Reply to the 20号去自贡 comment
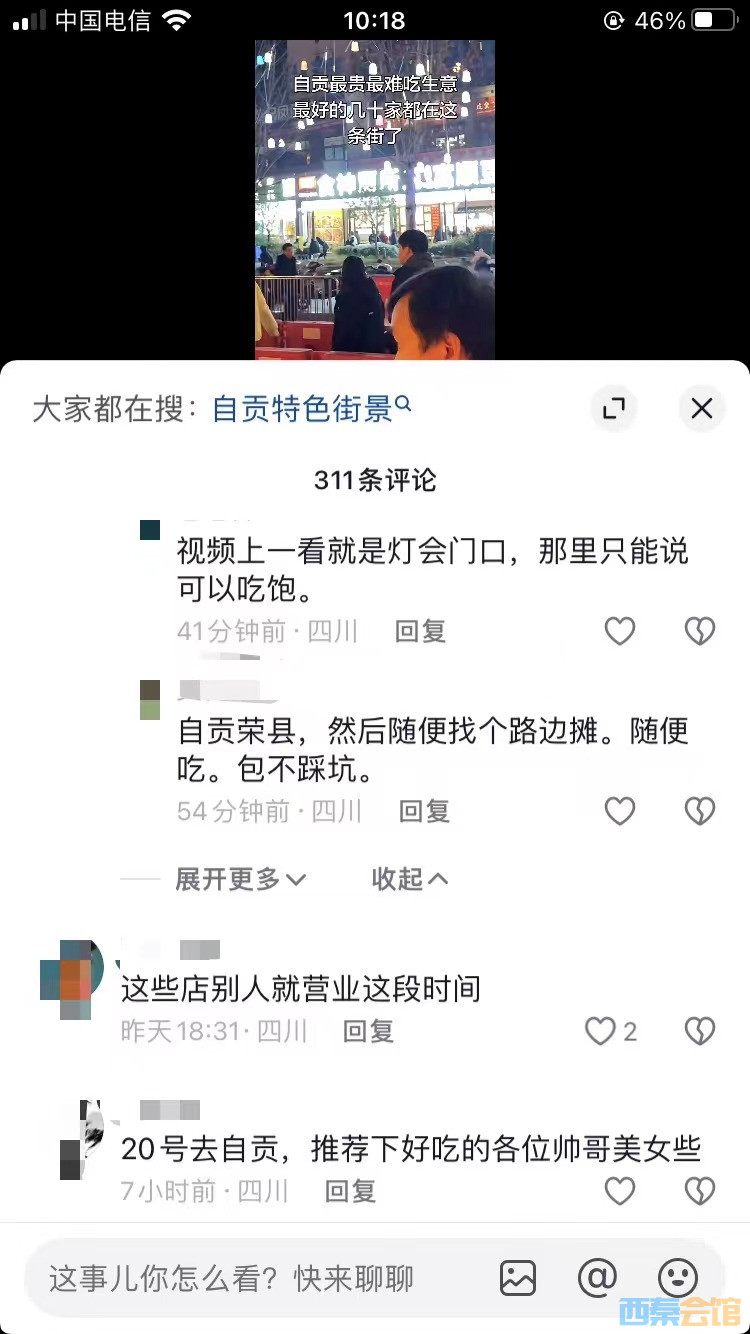The width and height of the screenshot is (750, 1334). (350, 1191)
